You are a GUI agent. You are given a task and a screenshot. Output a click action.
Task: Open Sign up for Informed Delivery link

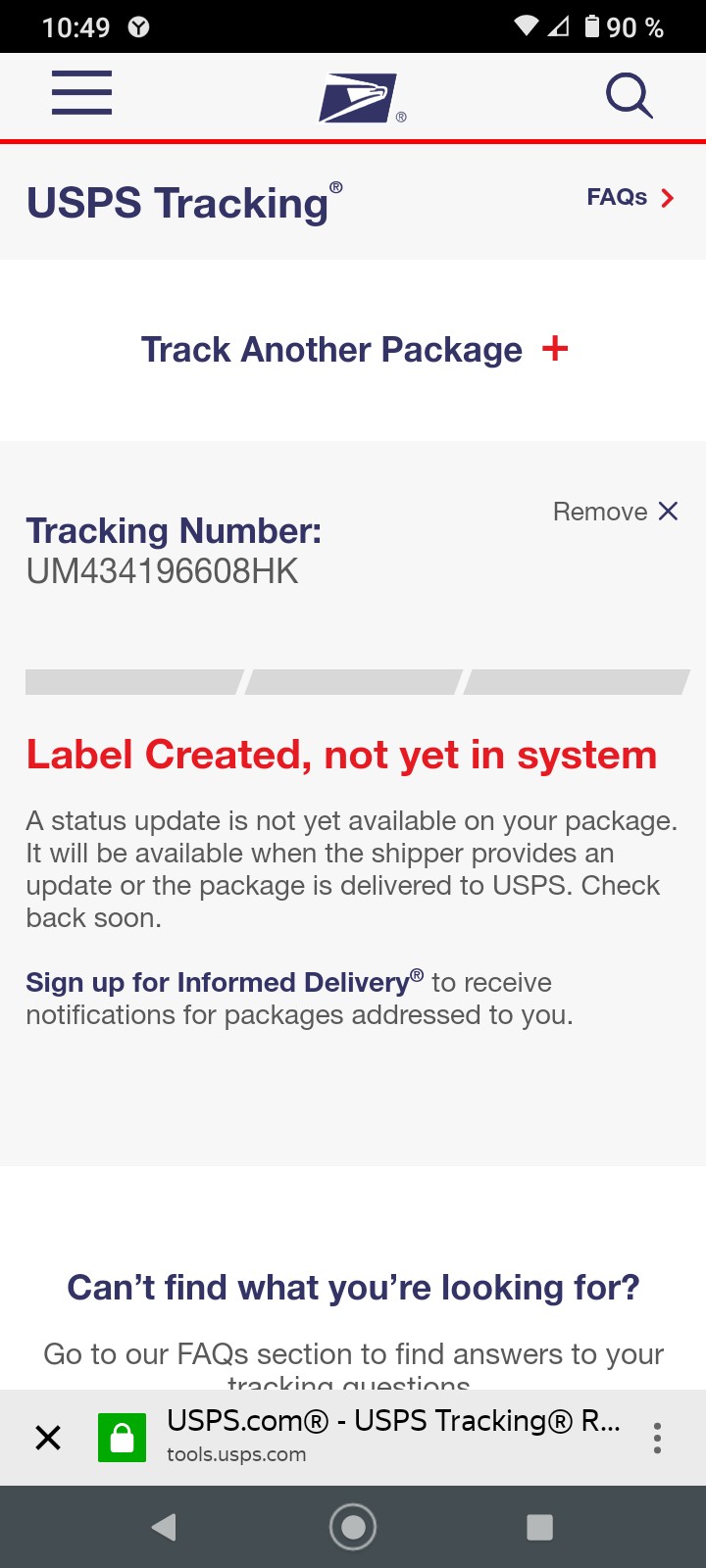point(218,982)
